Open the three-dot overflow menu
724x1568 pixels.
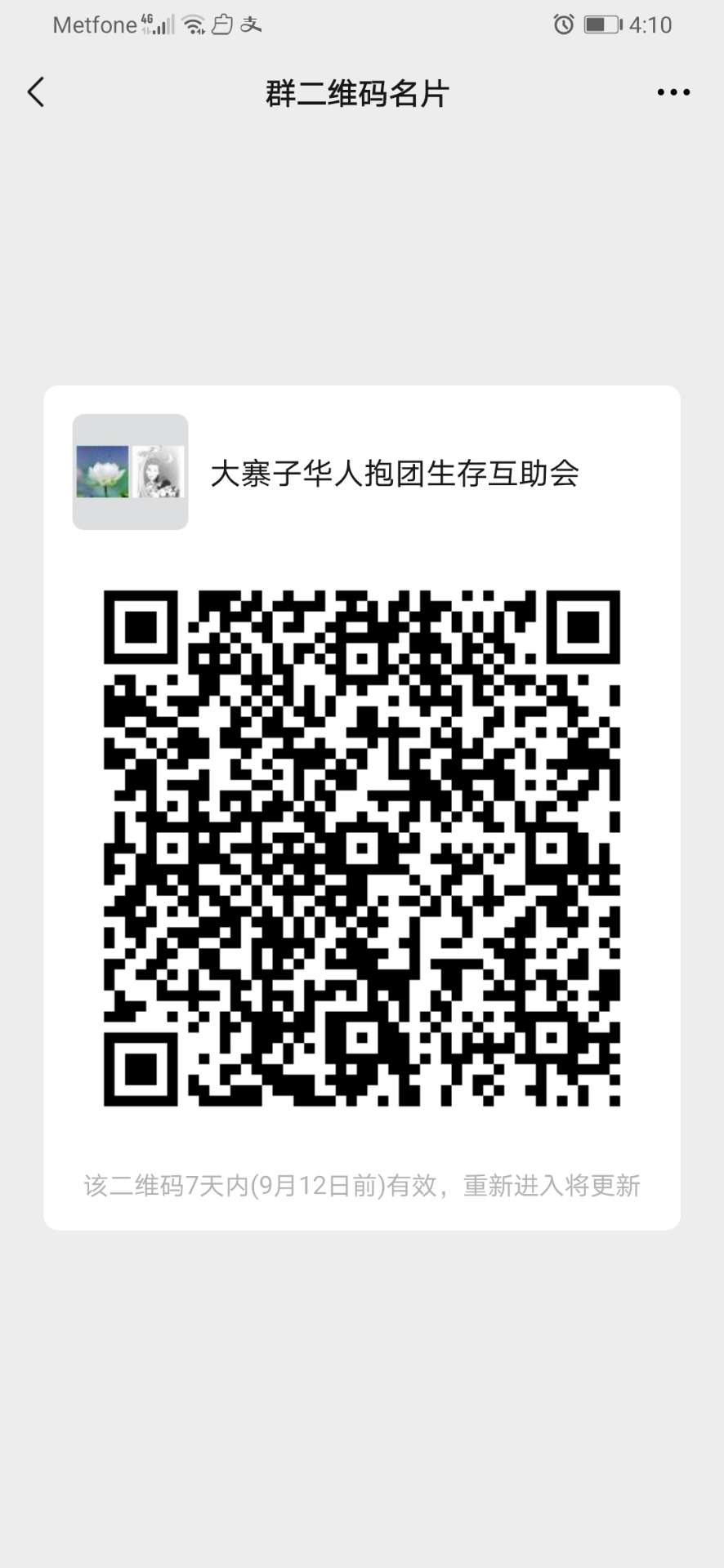pos(673,93)
